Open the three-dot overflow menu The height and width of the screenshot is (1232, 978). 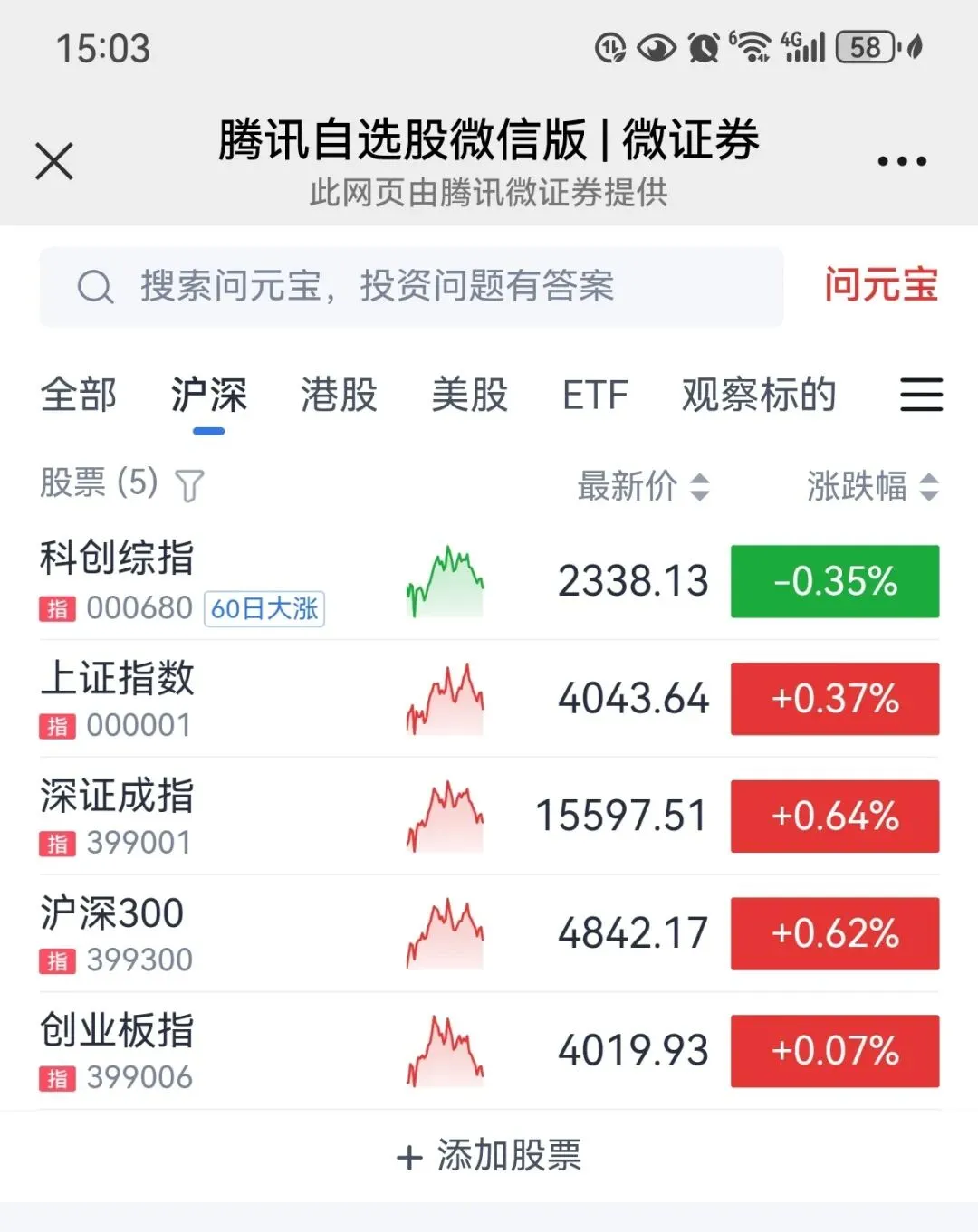click(x=902, y=161)
